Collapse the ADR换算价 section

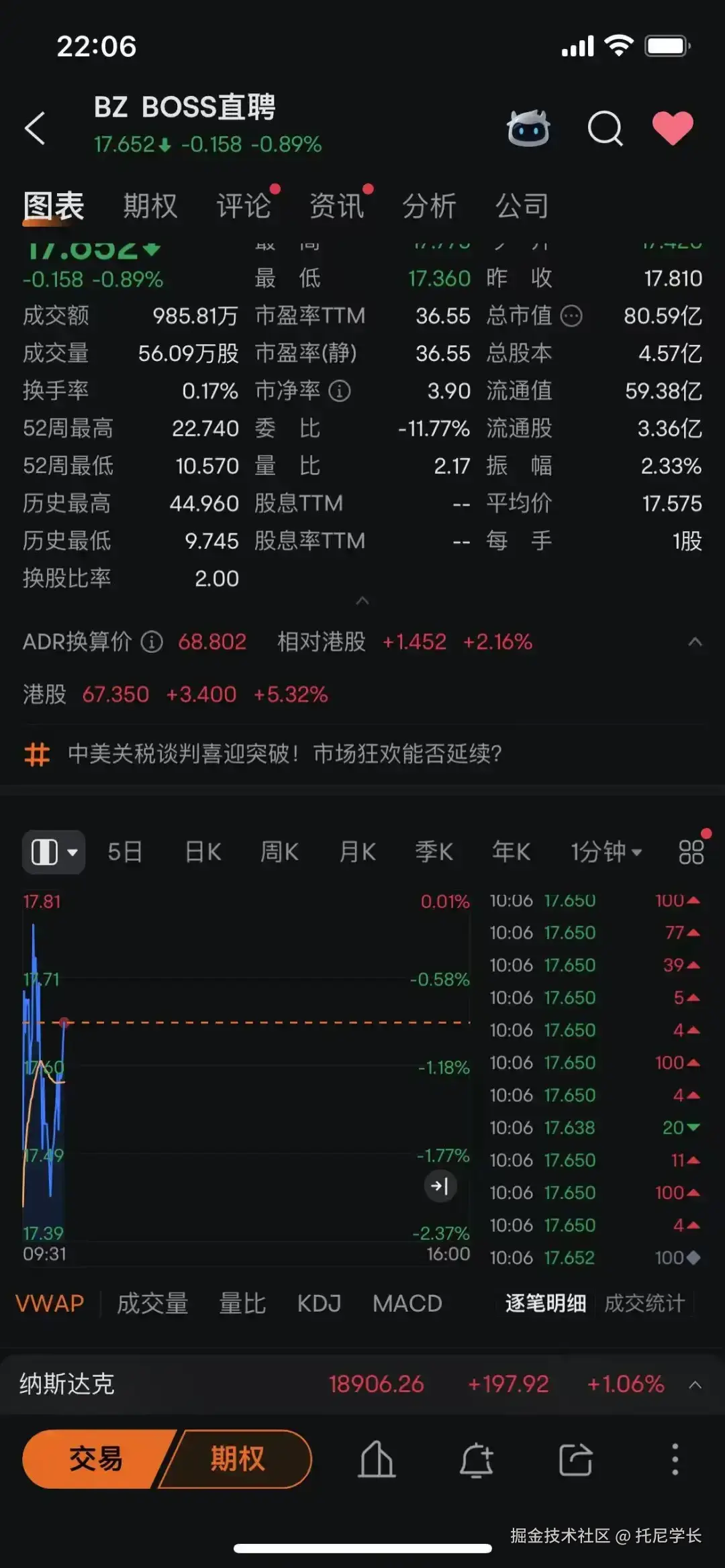(x=695, y=642)
